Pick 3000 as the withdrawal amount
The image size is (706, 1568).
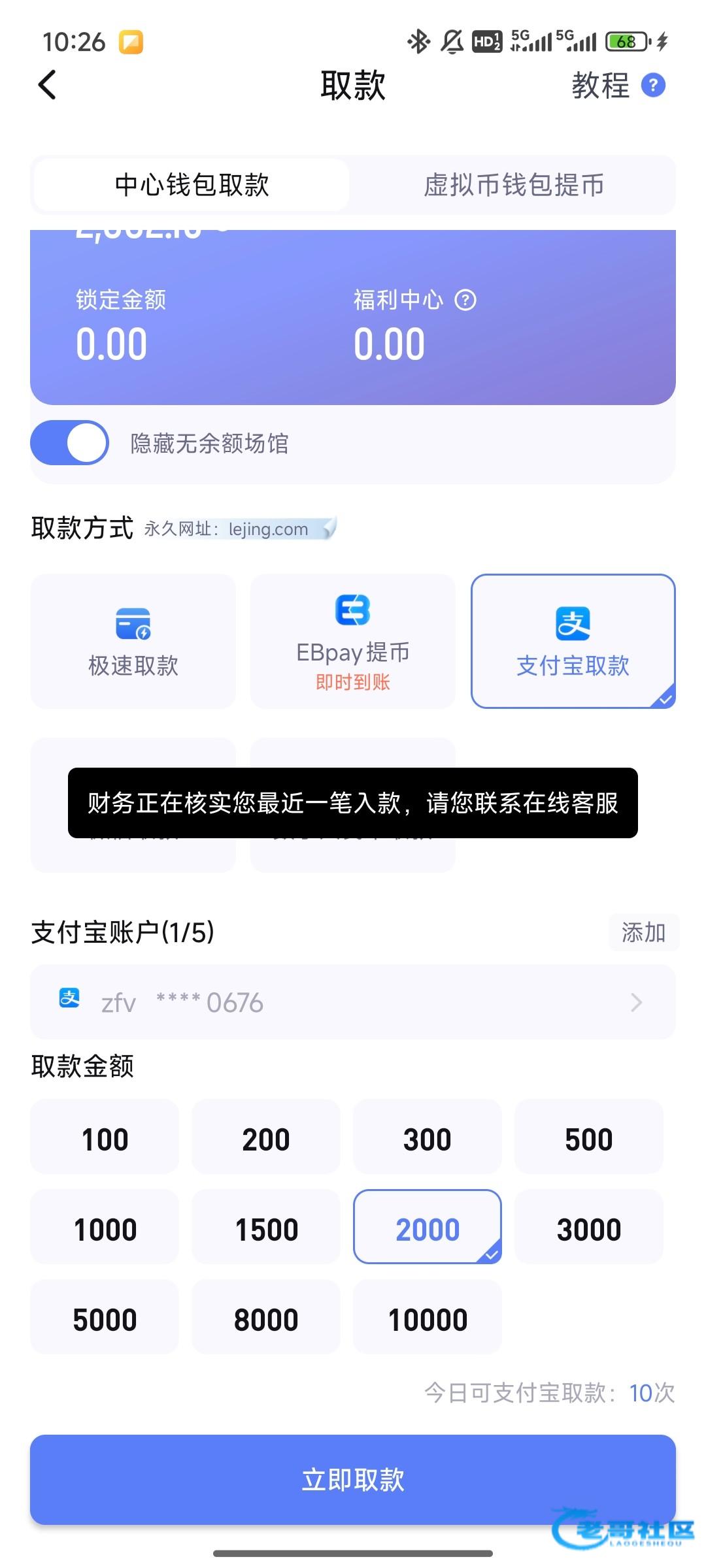tap(588, 1230)
